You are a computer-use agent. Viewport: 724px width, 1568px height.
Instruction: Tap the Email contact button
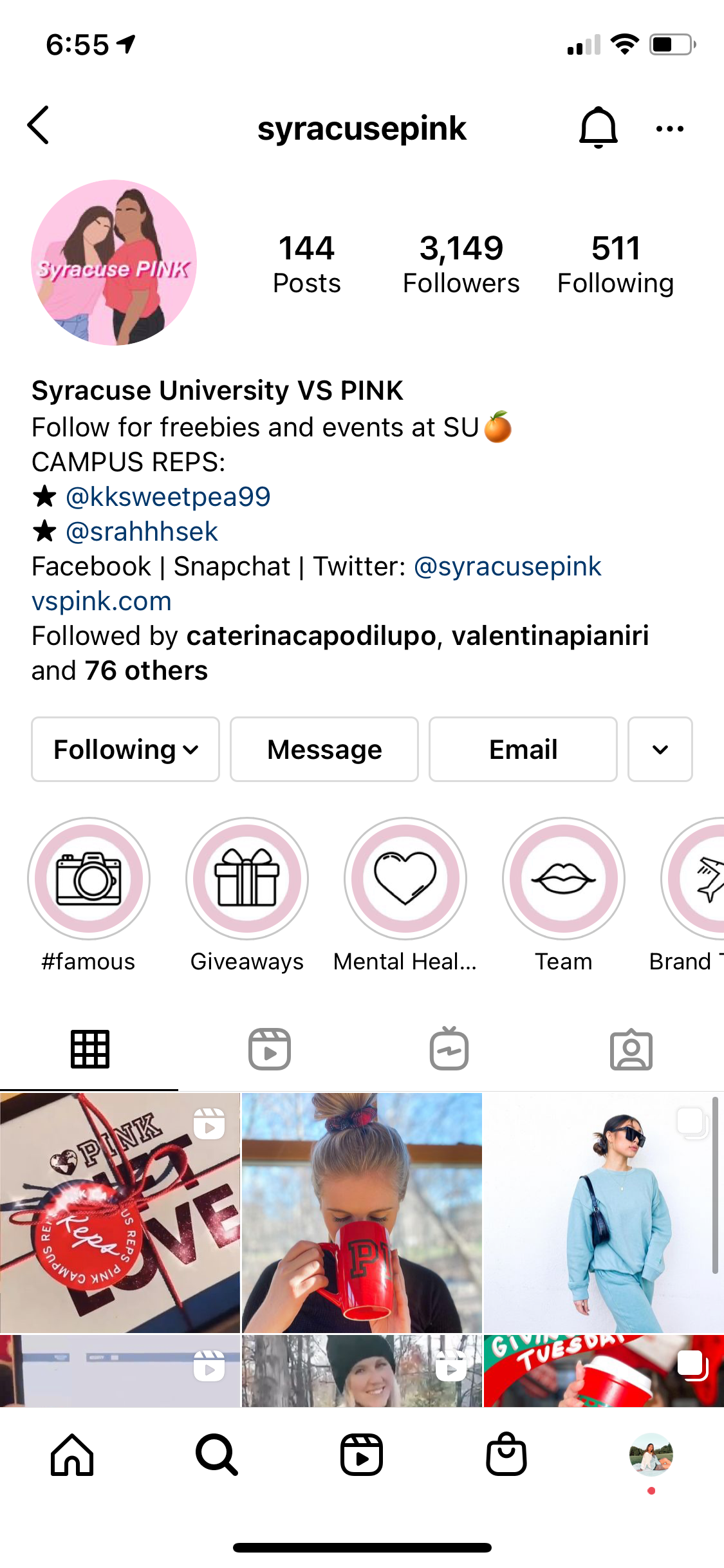coord(523,749)
